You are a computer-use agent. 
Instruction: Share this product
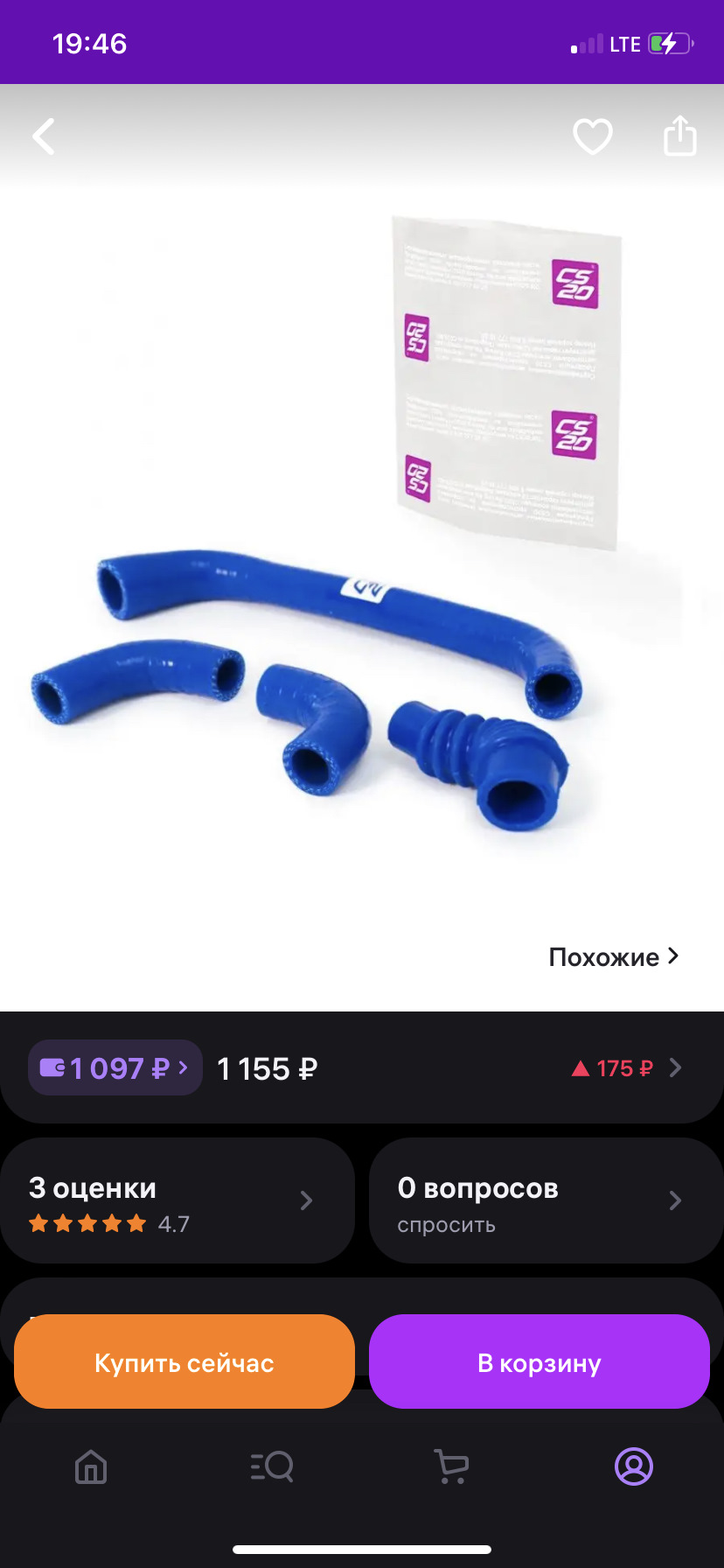[679, 136]
